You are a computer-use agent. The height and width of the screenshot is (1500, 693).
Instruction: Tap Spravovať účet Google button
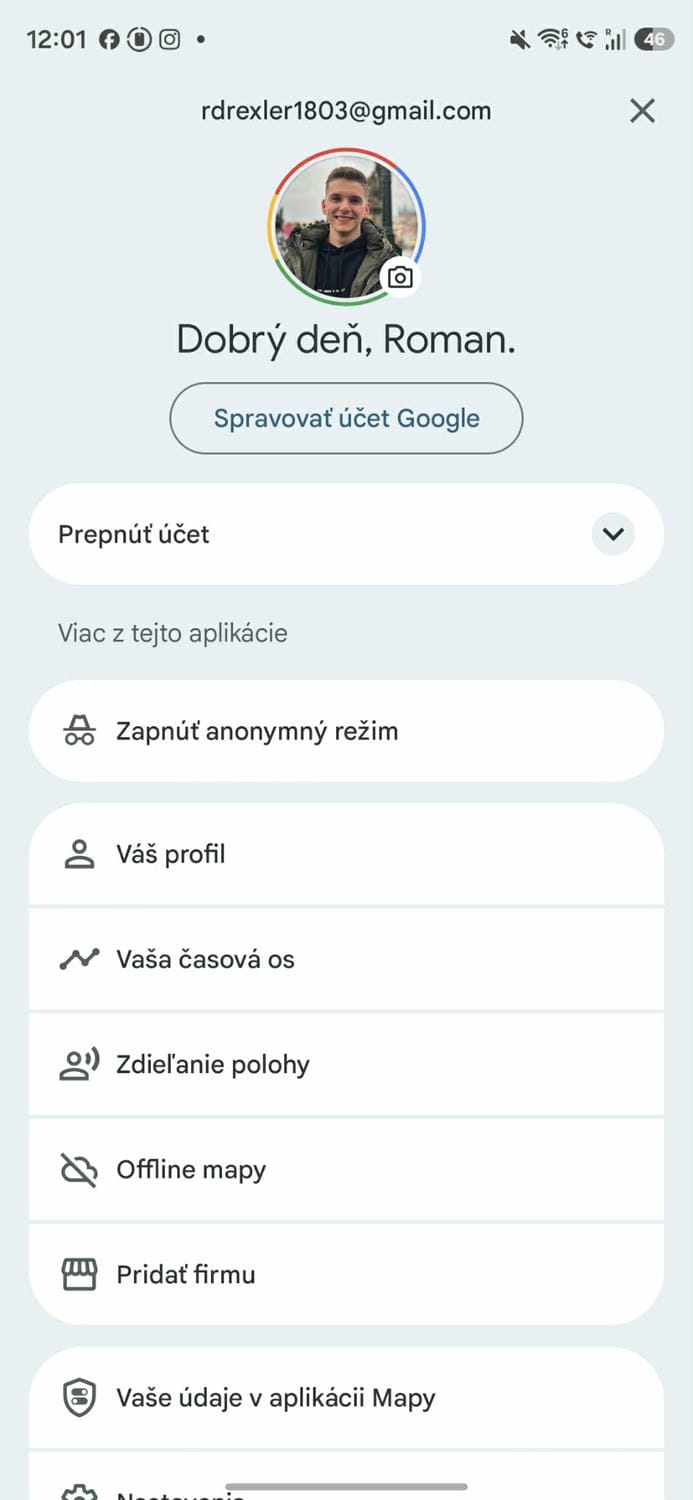click(x=346, y=418)
